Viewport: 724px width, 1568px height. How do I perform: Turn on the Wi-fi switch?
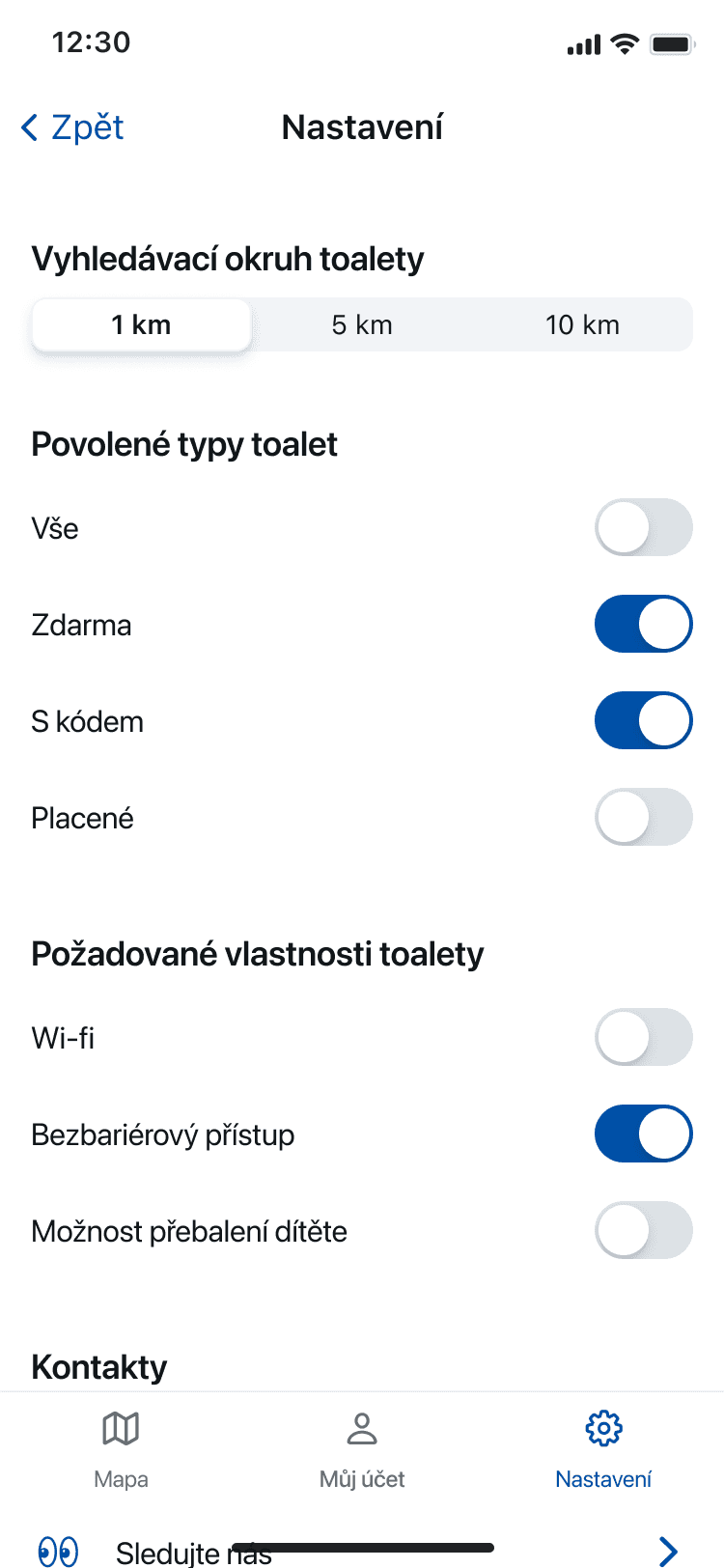(643, 1036)
